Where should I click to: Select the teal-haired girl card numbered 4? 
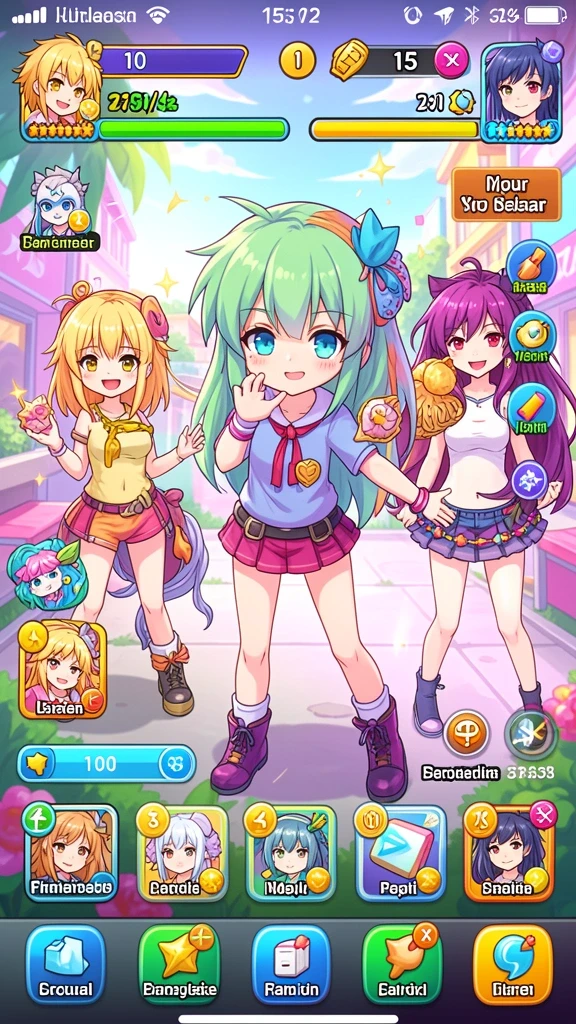[290, 852]
